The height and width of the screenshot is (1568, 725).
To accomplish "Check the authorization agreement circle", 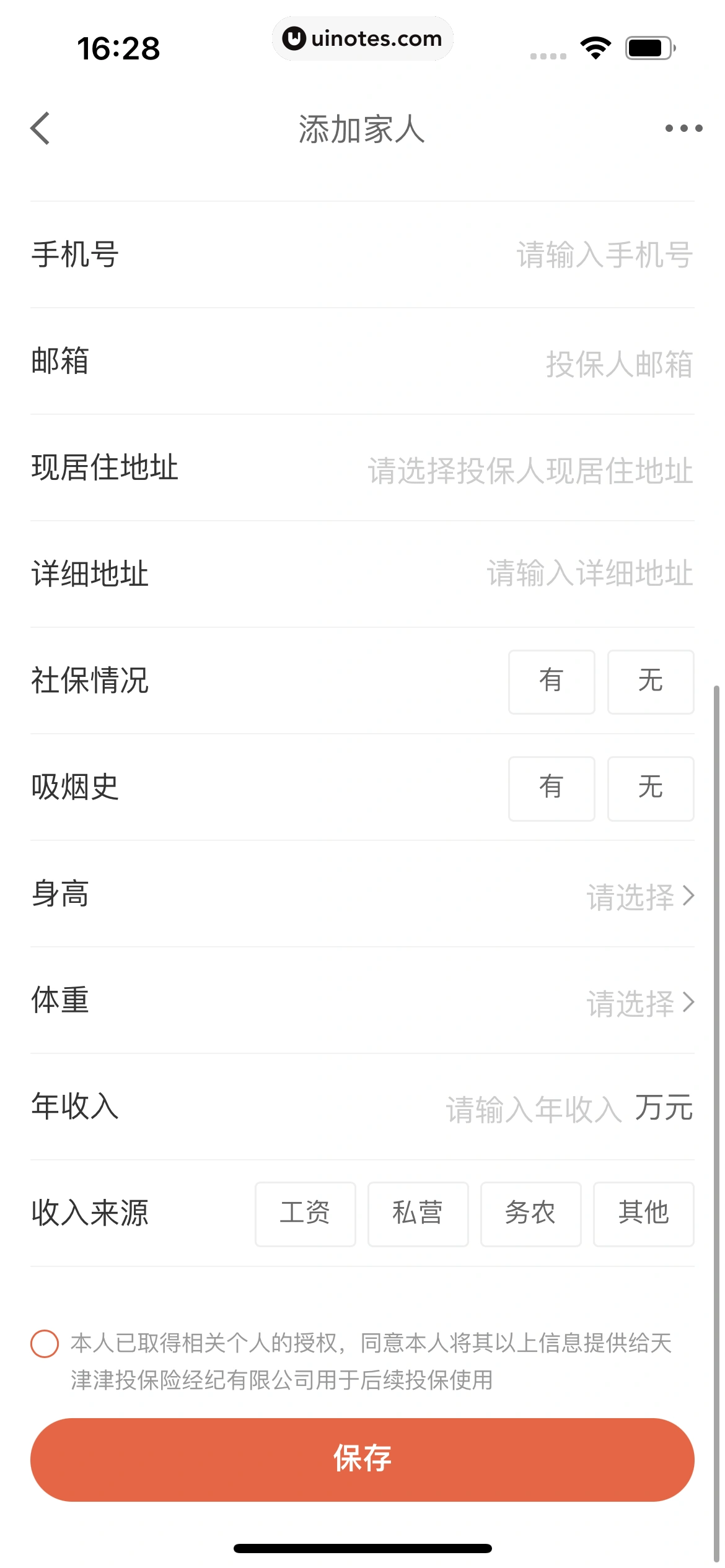I will tap(45, 1343).
